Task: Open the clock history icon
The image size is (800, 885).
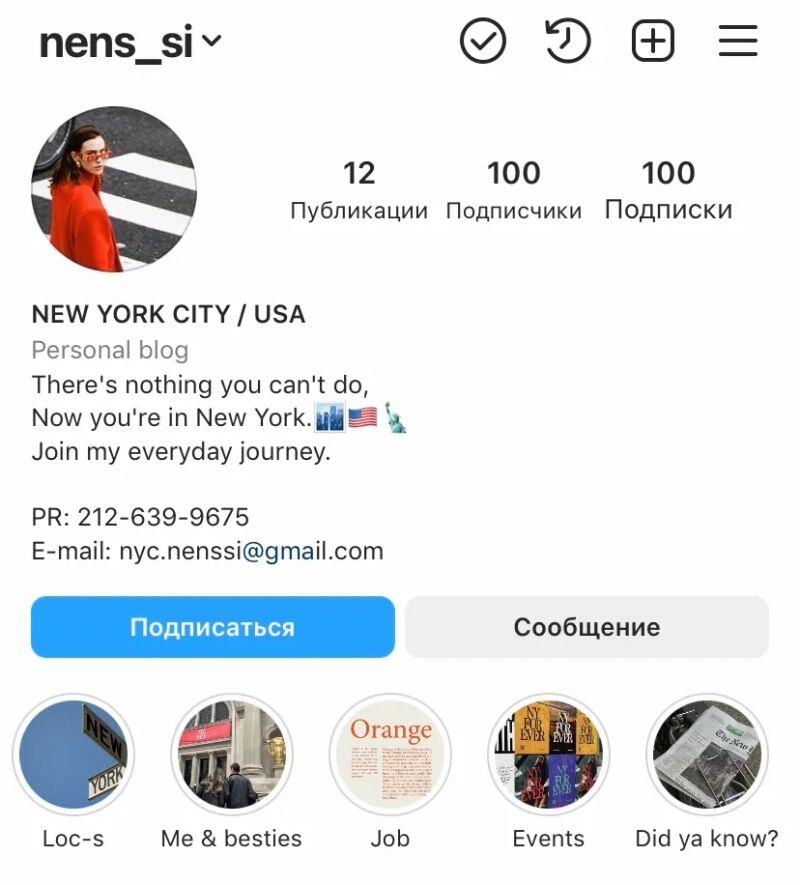Action: pyautogui.click(x=568, y=42)
